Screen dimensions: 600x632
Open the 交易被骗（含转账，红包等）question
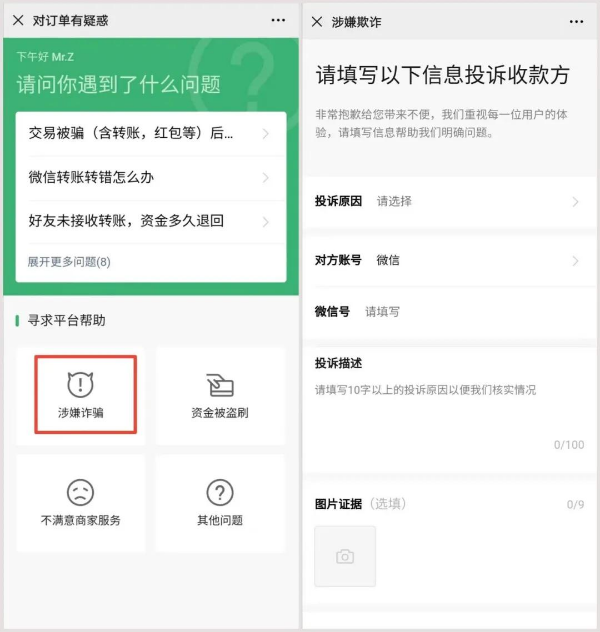150,134
